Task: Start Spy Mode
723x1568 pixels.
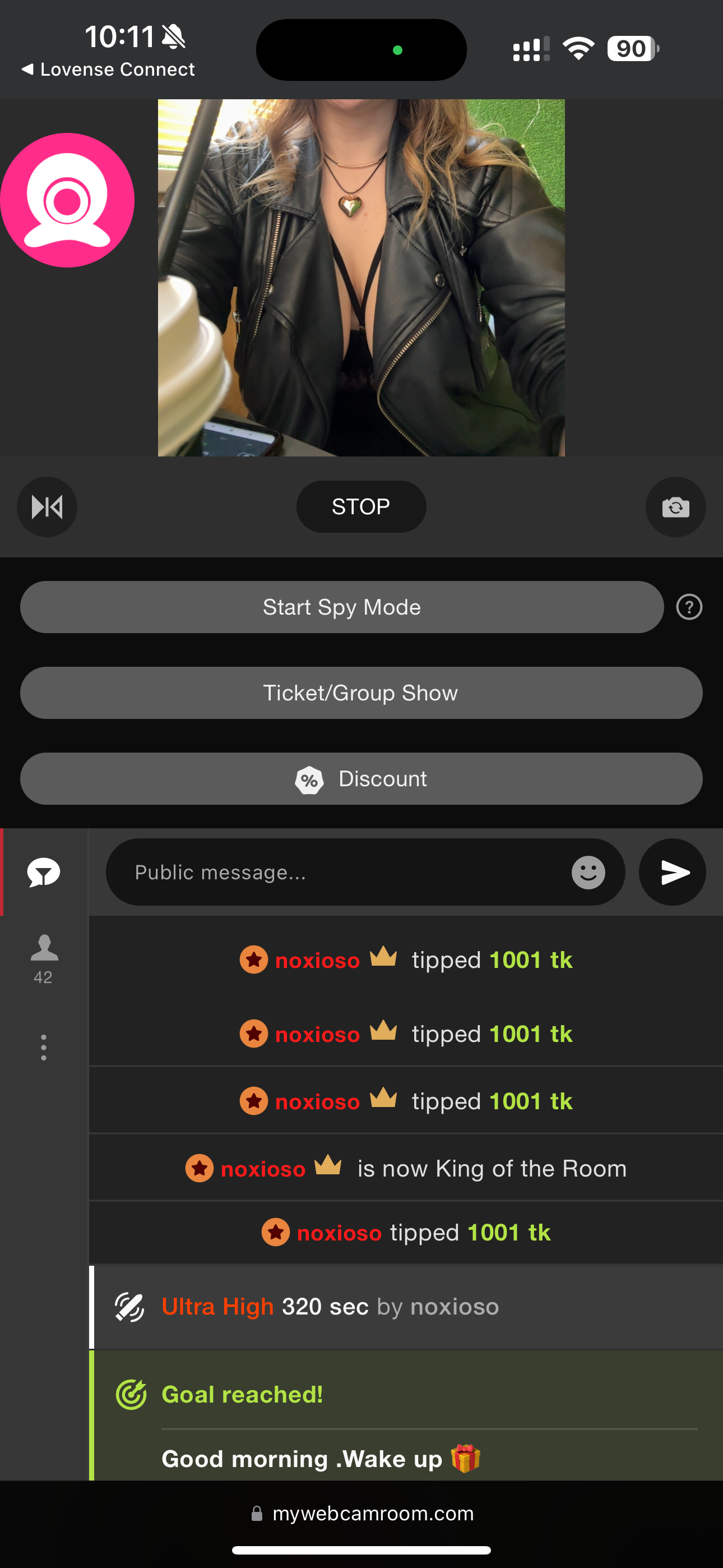Action: 341,607
